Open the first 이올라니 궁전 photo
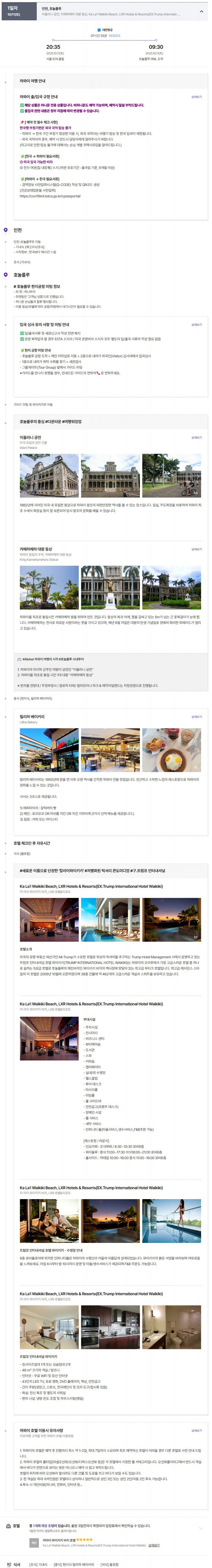 pyautogui.click(x=49, y=475)
